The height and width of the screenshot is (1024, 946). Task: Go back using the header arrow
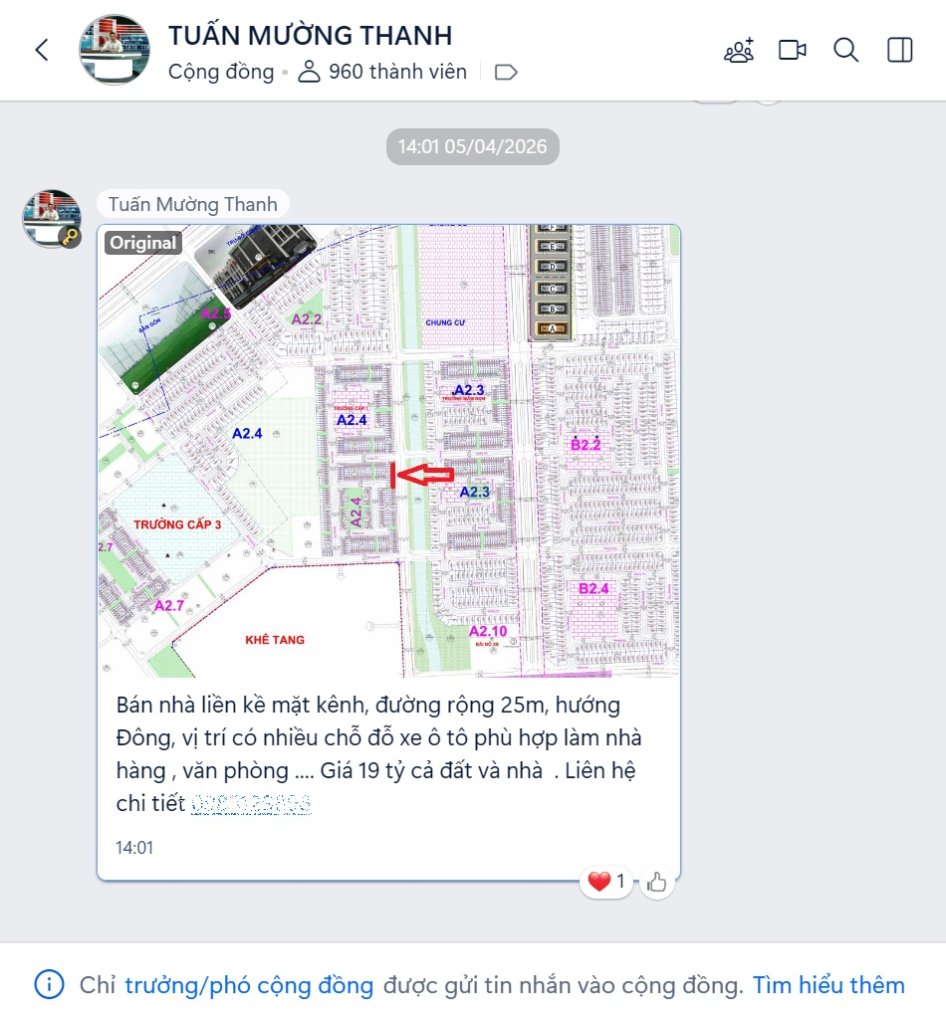click(42, 50)
